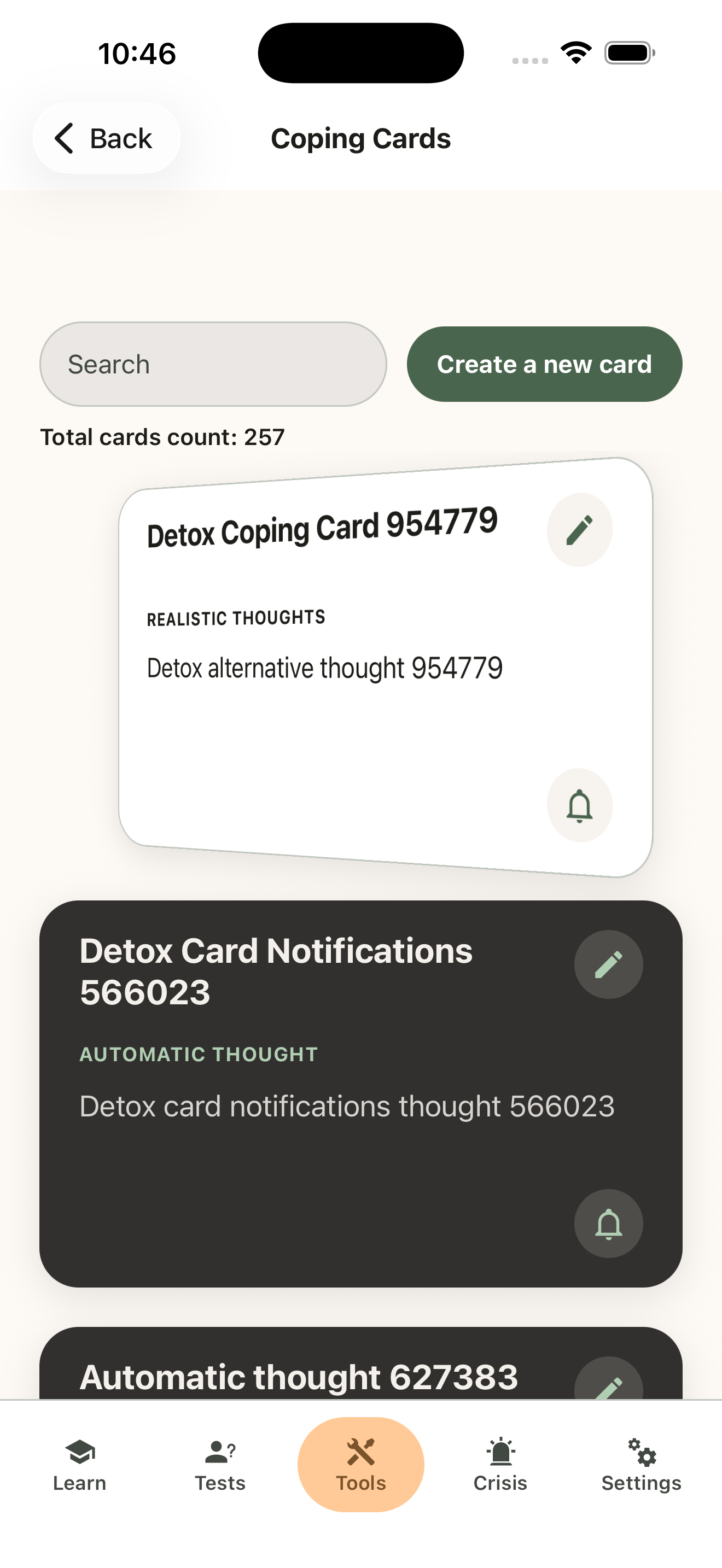
Task: Edit Detox Card Notifications 566023
Action: tap(608, 964)
